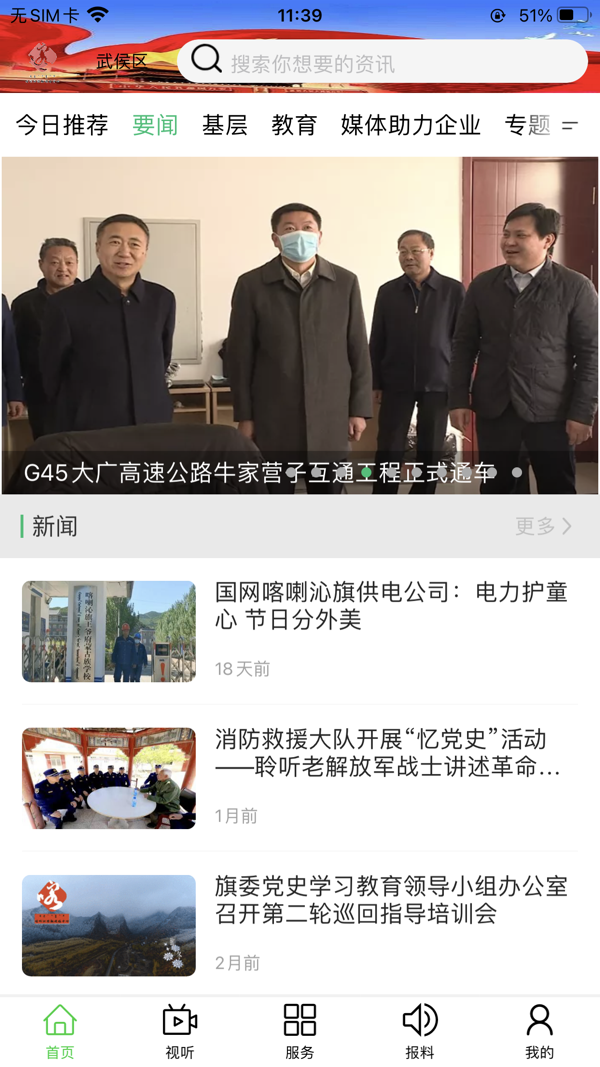Switch to the 报料 tab
The image size is (600, 1067).
(x=420, y=1032)
